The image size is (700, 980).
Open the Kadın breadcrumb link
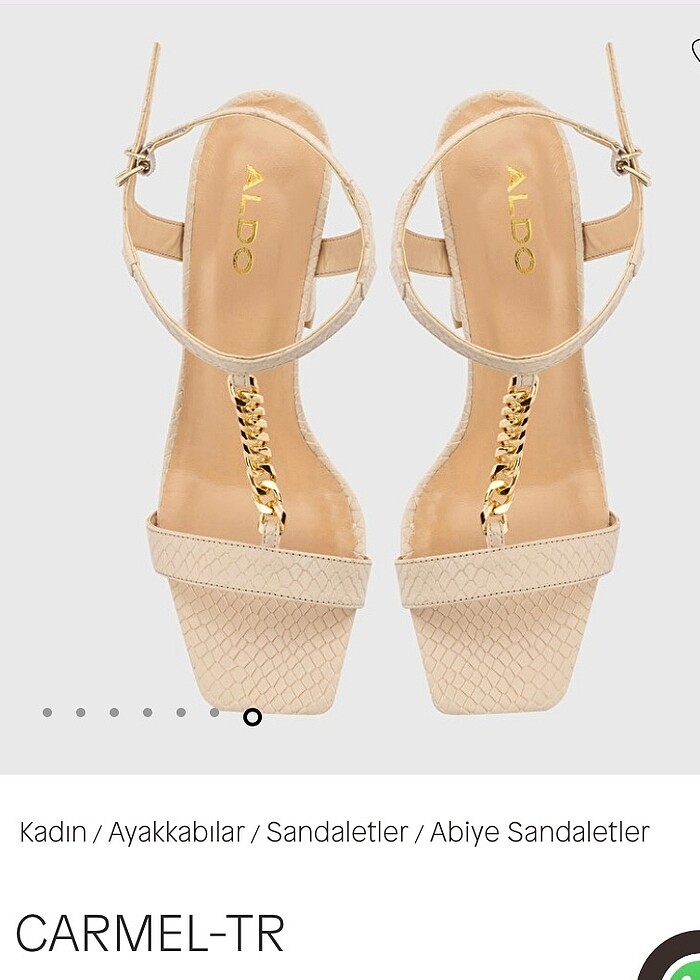(x=52, y=831)
